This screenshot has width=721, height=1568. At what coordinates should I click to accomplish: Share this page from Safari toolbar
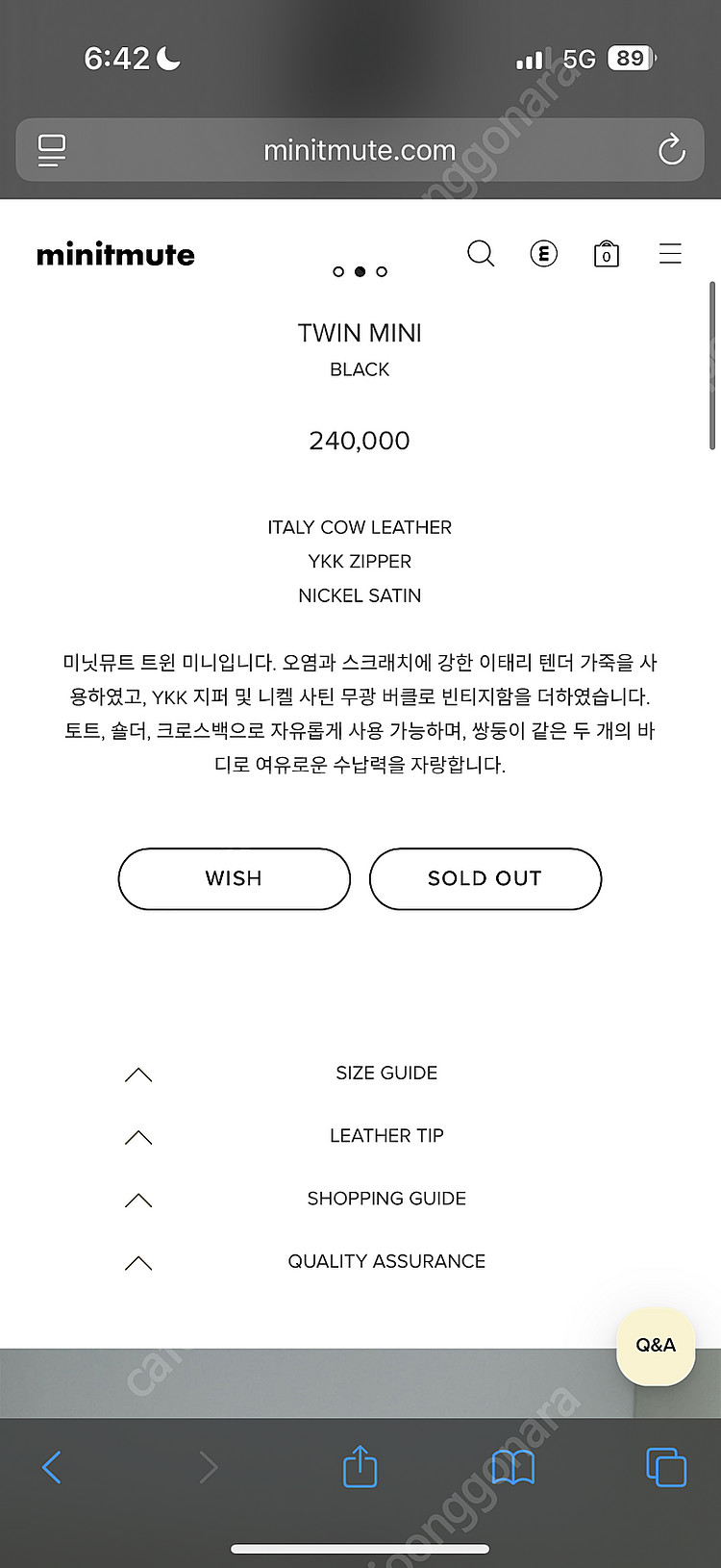[360, 1467]
